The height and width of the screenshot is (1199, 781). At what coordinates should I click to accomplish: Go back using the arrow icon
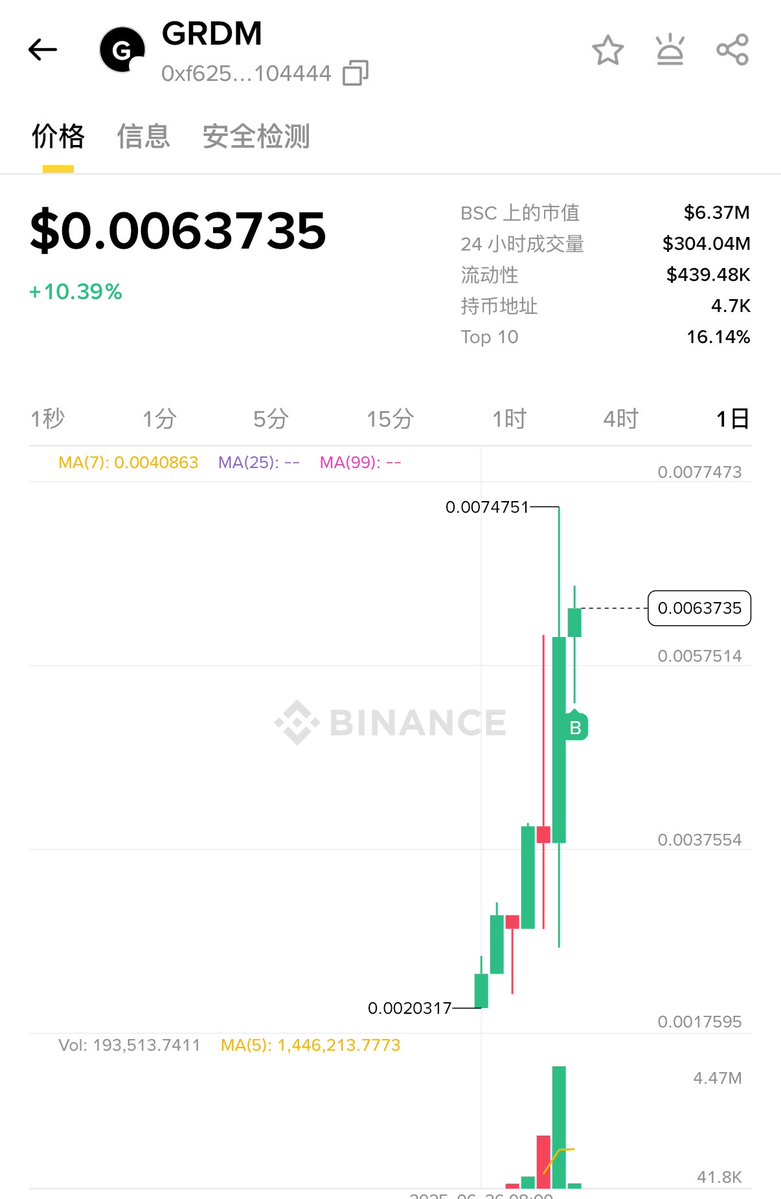pyautogui.click(x=43, y=50)
